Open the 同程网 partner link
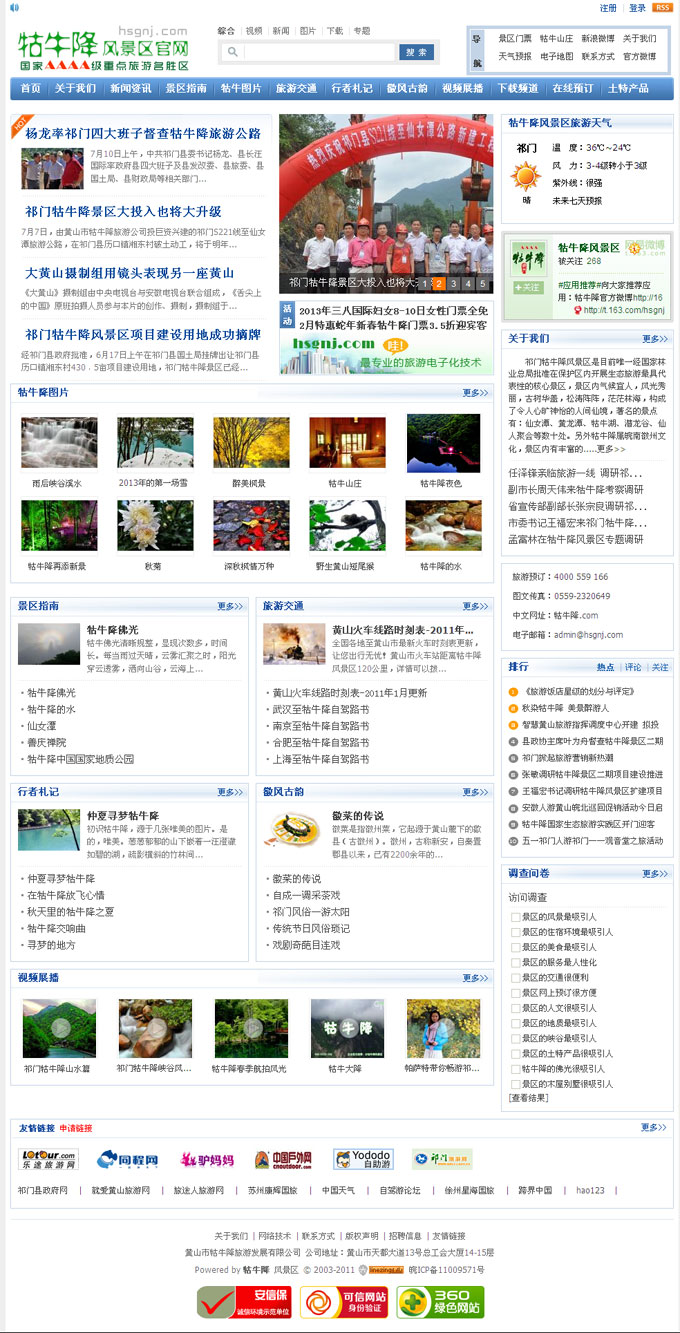The image size is (680, 1333). [127, 1160]
